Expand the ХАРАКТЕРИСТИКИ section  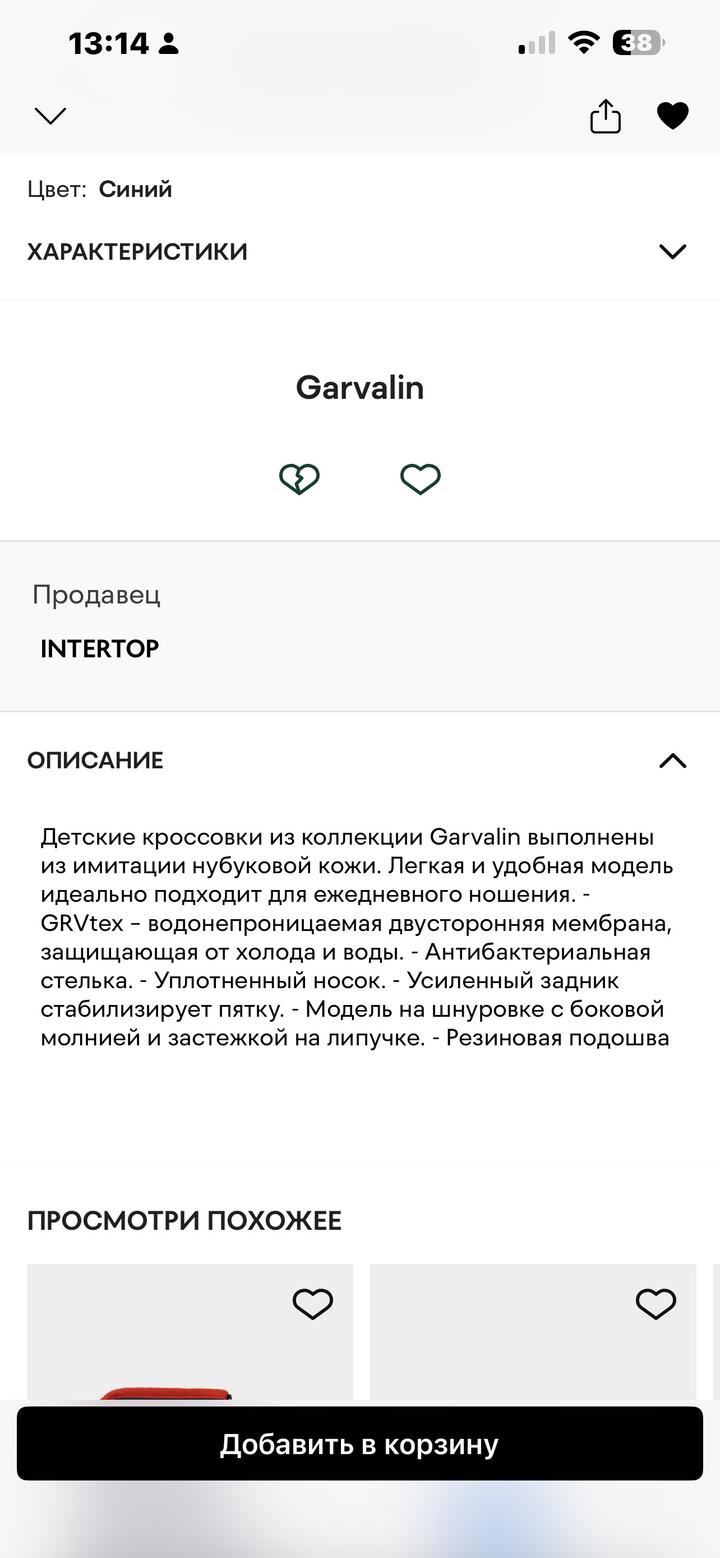point(672,251)
